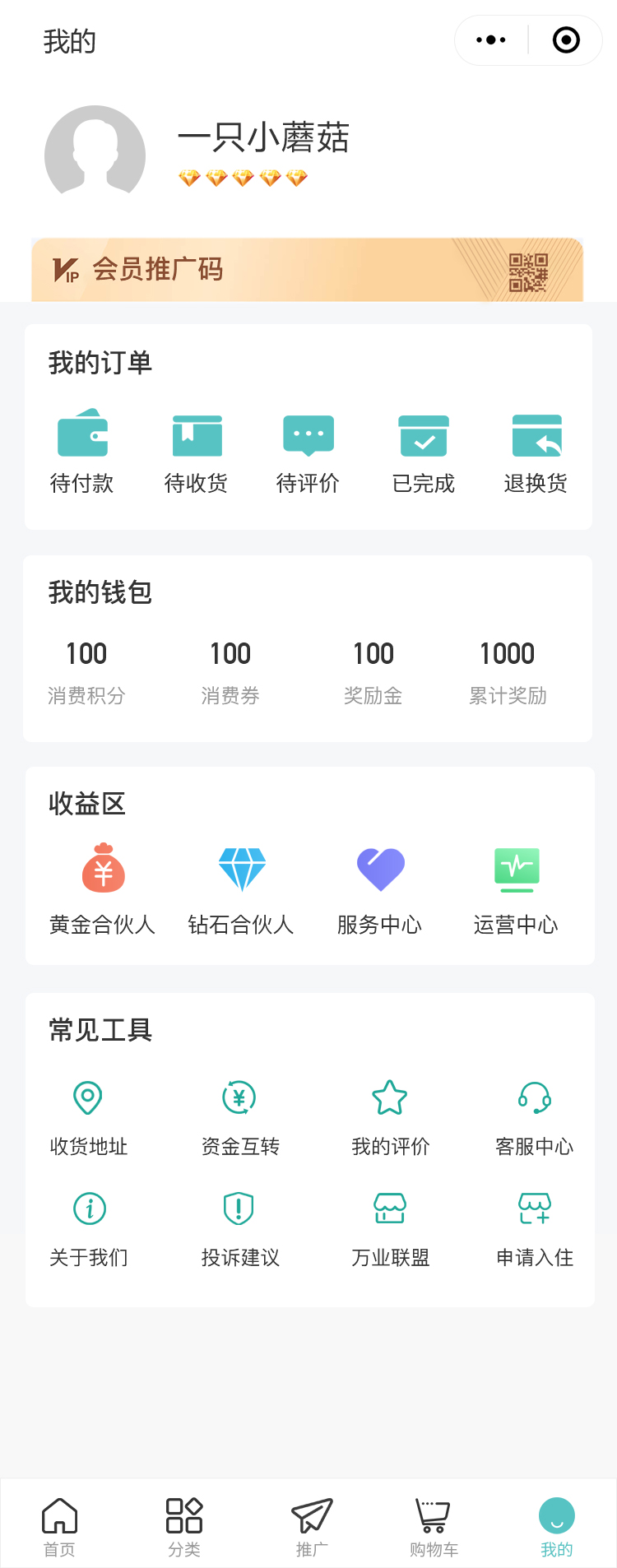This screenshot has height=1568, width=617.
Task: Manage 收货地址
Action: tap(89, 1117)
